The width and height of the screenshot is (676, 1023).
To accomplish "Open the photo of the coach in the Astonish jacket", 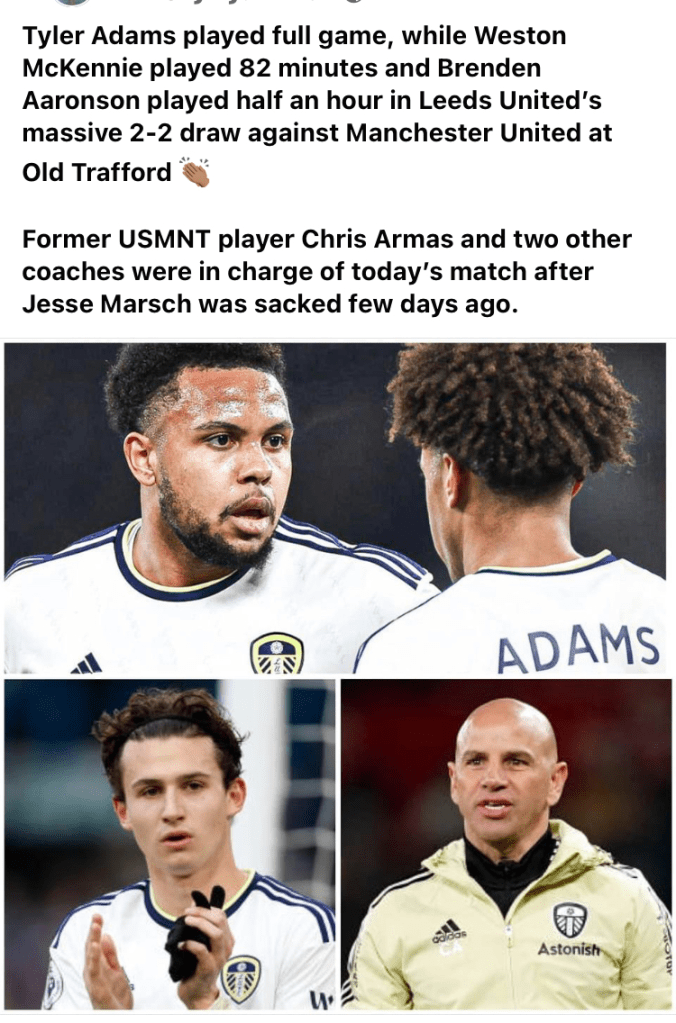I will [506, 845].
